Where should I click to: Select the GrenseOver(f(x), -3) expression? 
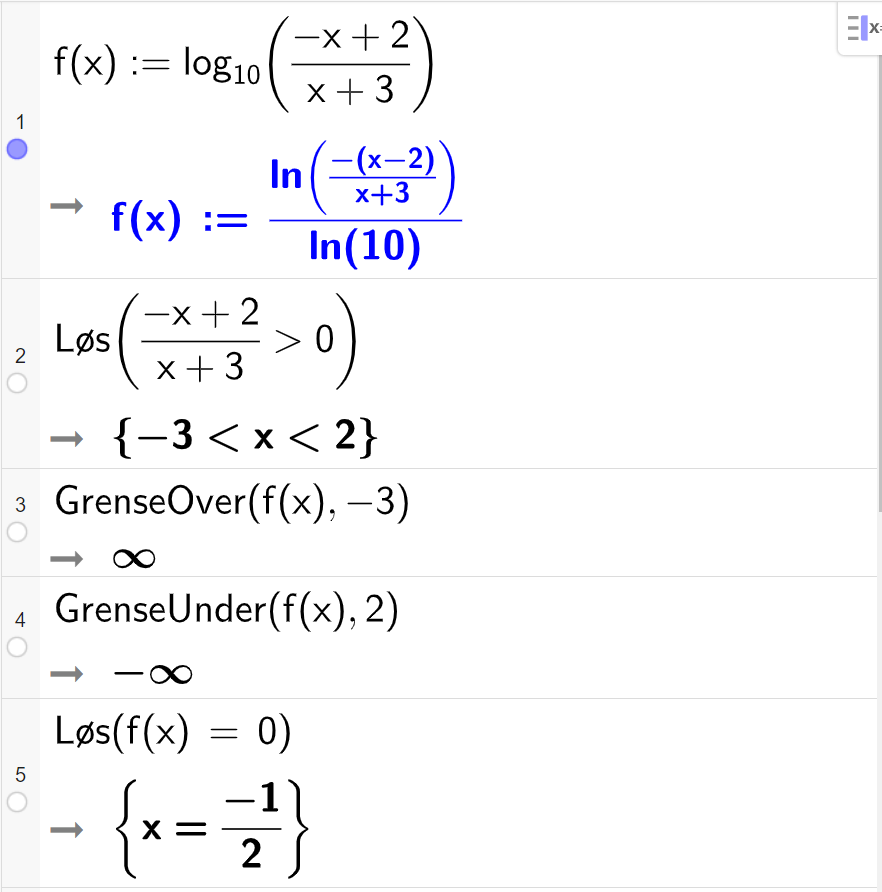pos(228,503)
